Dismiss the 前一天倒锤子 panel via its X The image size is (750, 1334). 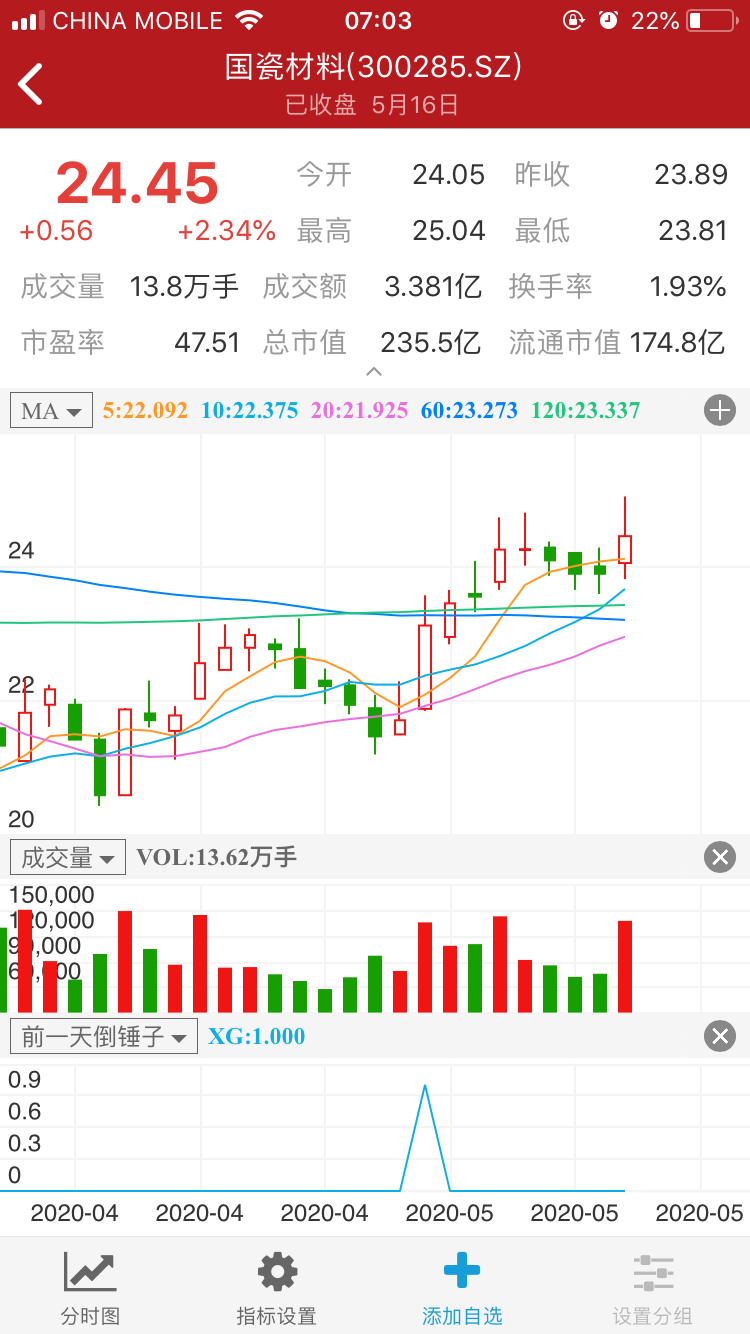pyautogui.click(x=719, y=1036)
